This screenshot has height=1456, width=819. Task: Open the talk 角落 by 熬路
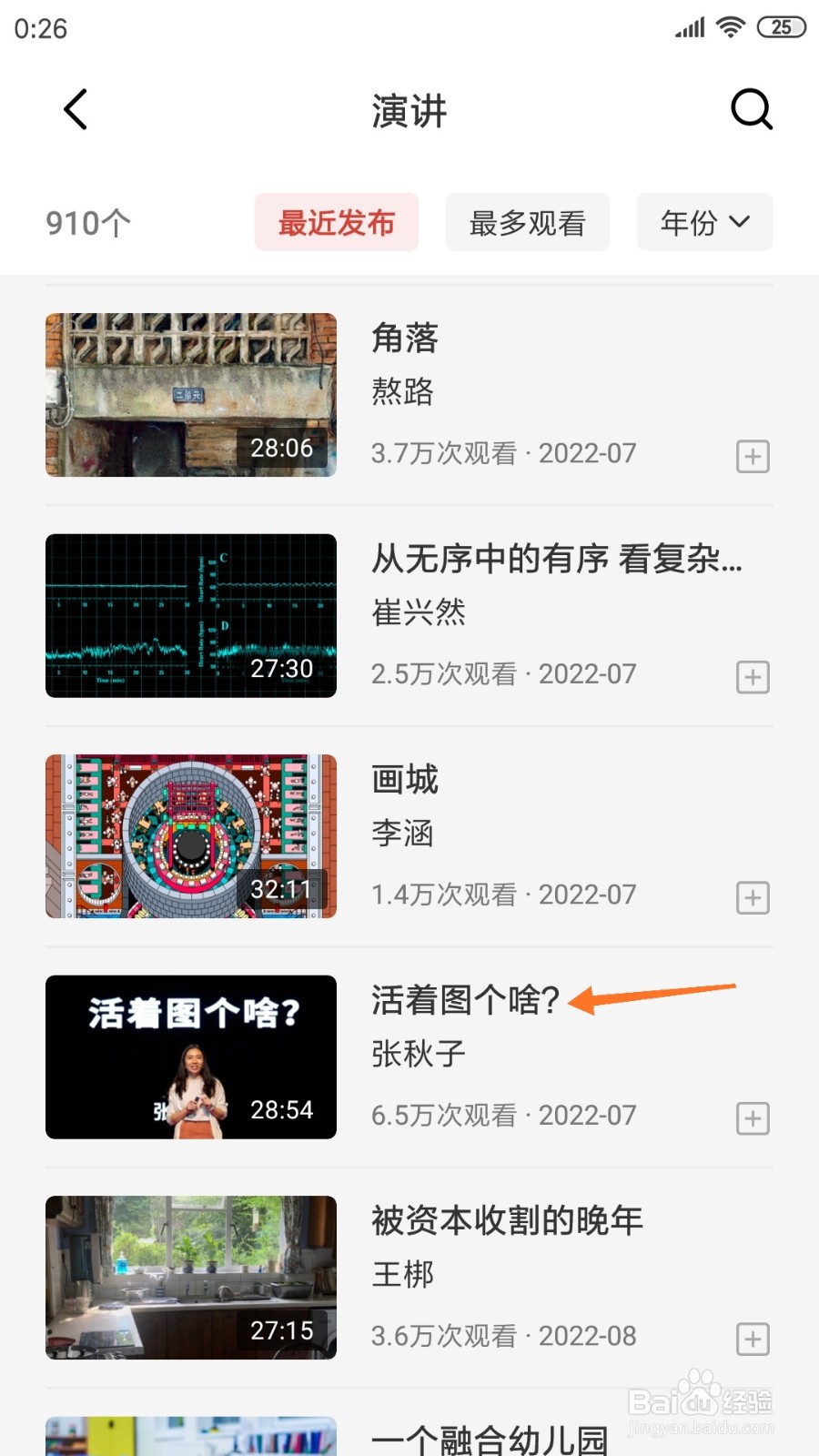[405, 339]
